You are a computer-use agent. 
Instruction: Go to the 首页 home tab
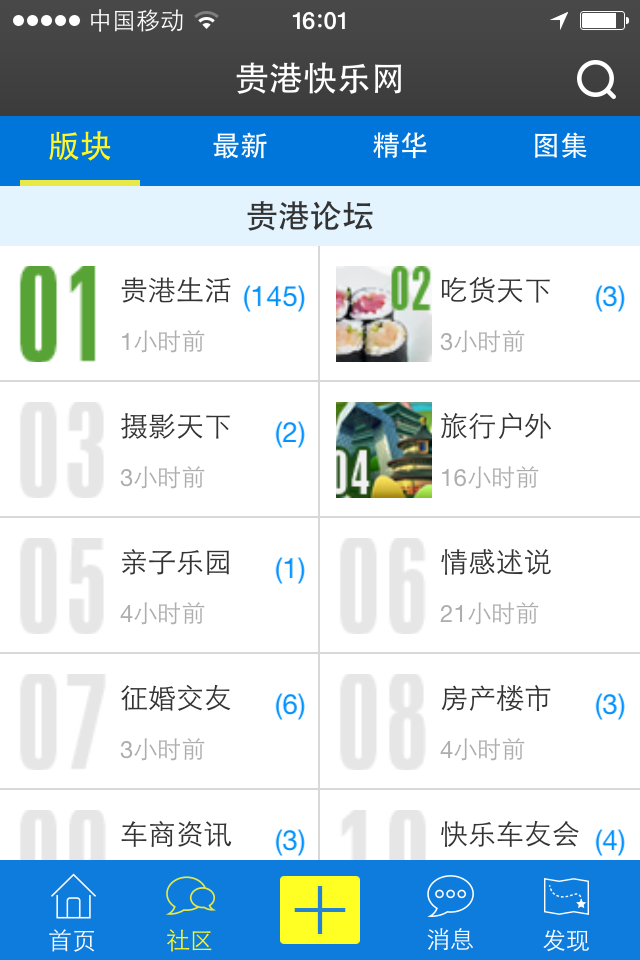(72, 912)
